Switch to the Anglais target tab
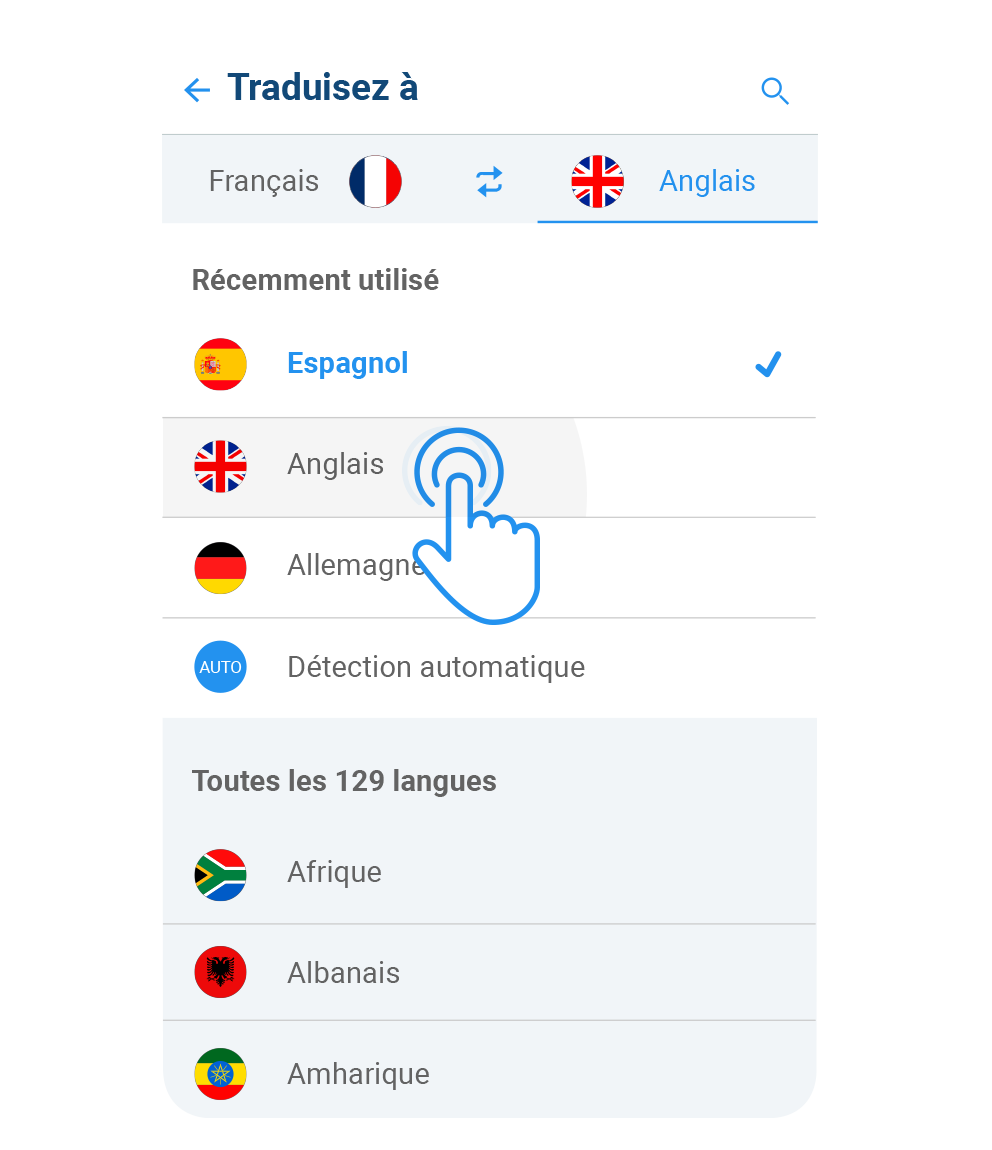Viewport: 992px width, 1150px height. [x=707, y=181]
